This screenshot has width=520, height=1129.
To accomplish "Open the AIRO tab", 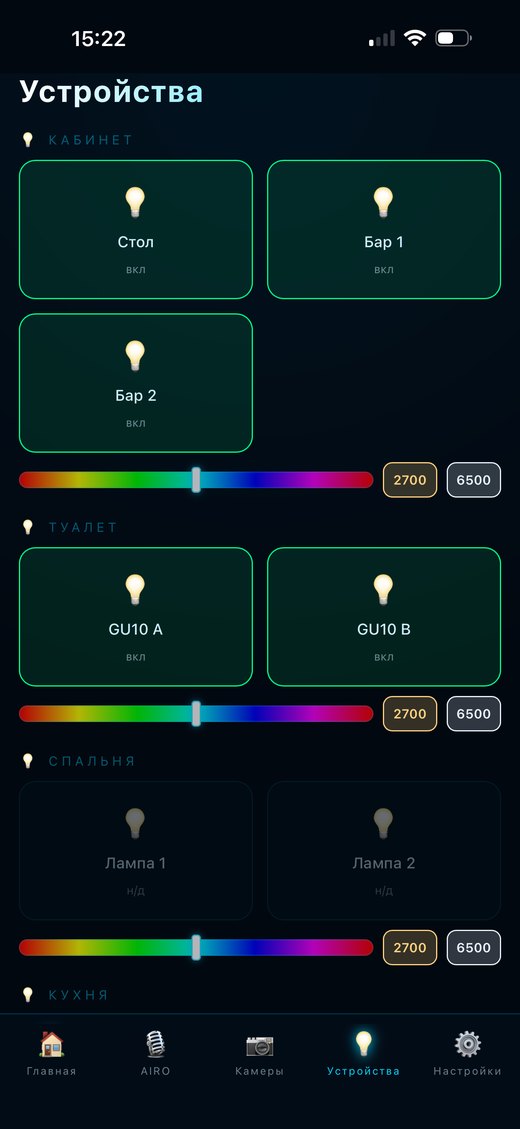I will coord(156,1053).
